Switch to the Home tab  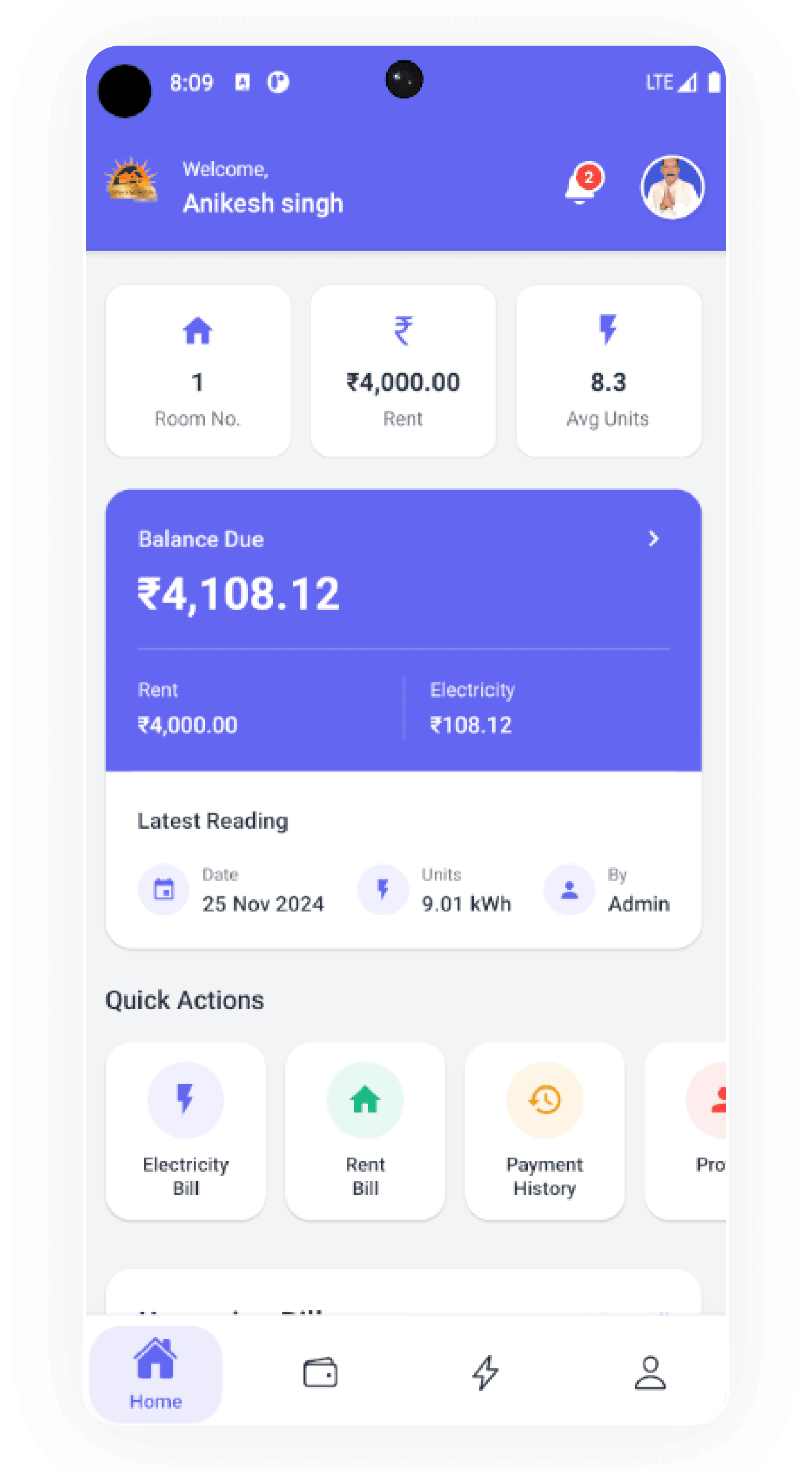pos(156,1374)
